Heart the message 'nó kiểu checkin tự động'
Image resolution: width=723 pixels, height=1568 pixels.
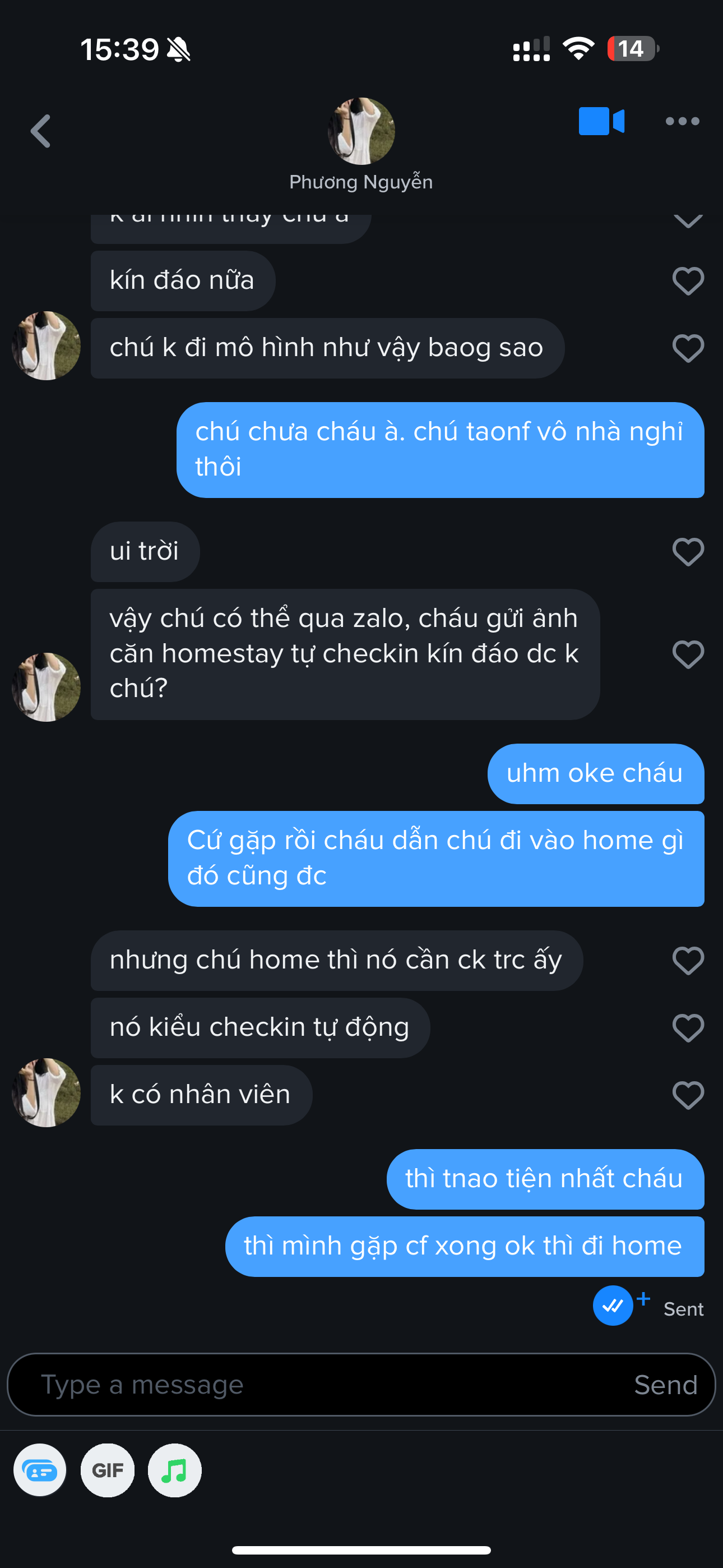click(688, 1027)
